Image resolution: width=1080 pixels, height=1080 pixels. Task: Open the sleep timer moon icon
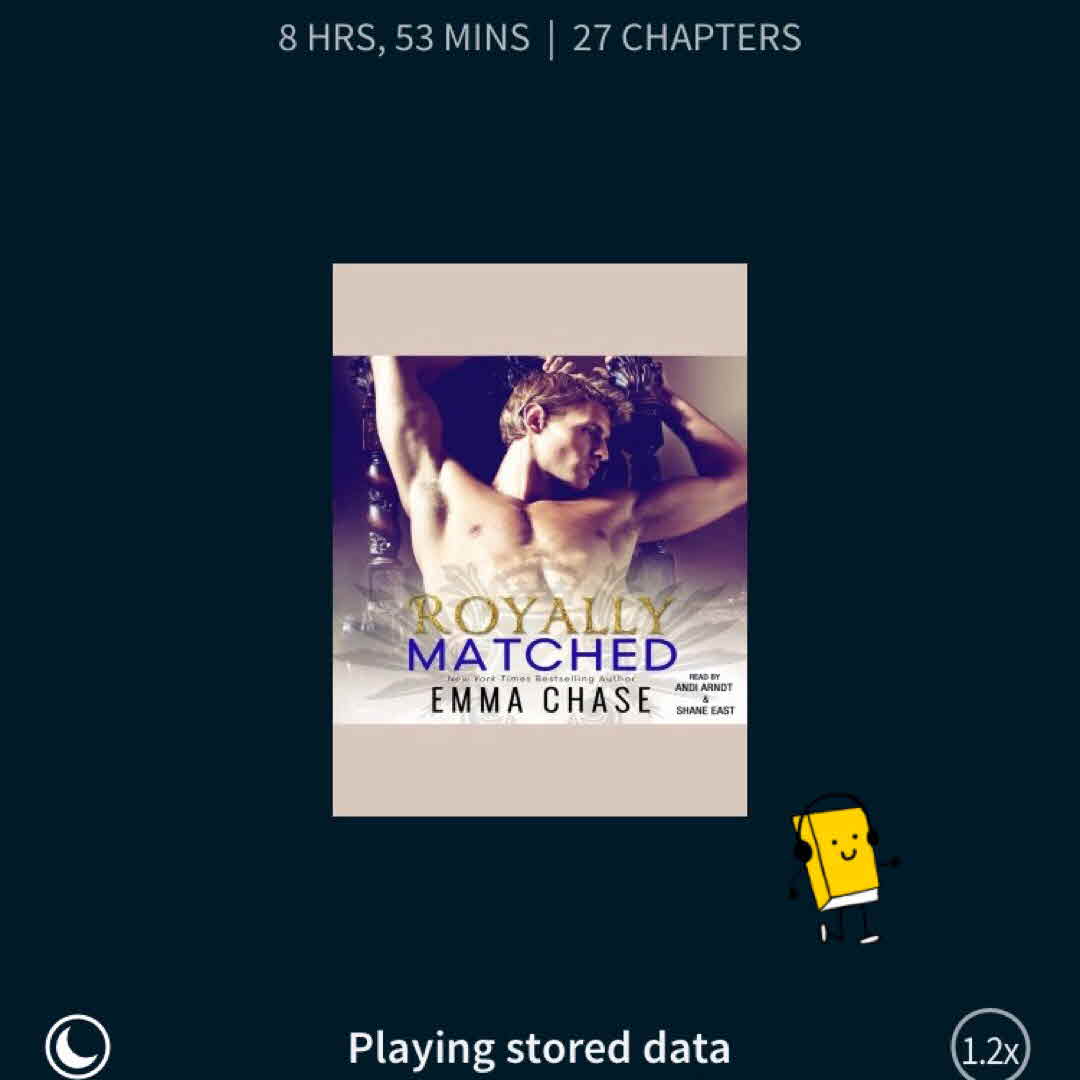click(x=78, y=1047)
